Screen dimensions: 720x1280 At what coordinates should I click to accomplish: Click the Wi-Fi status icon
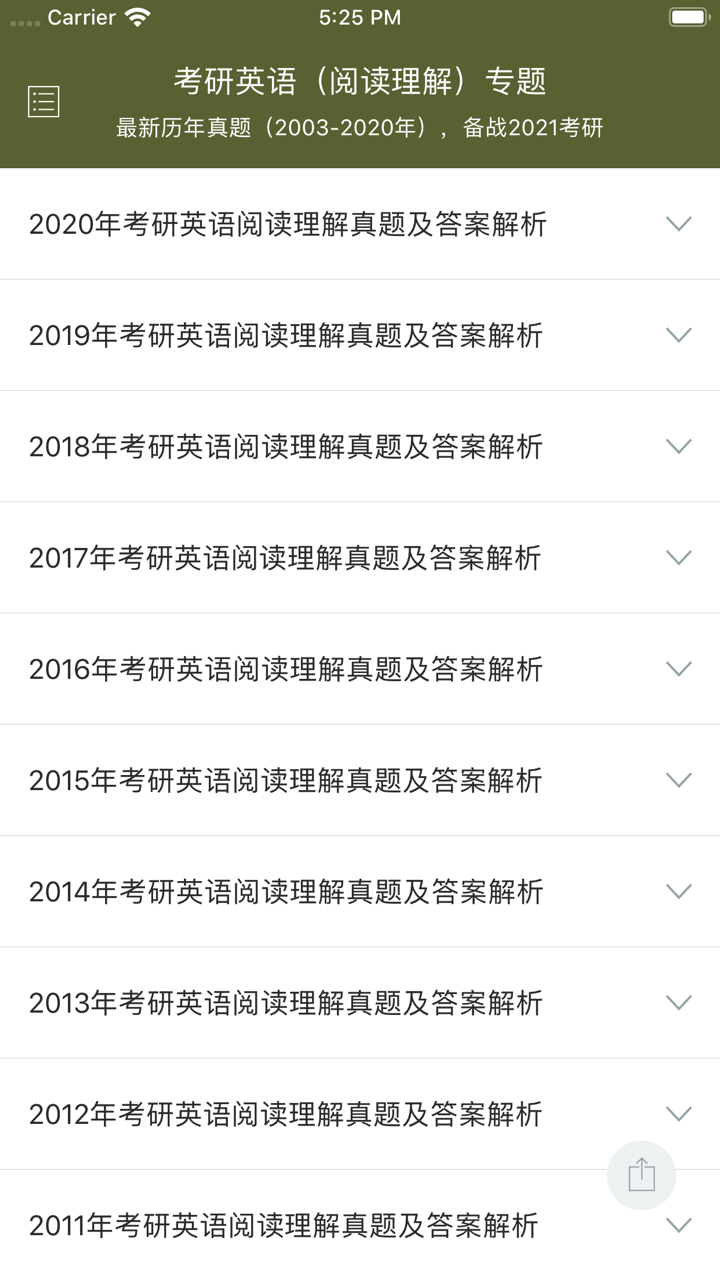136,17
